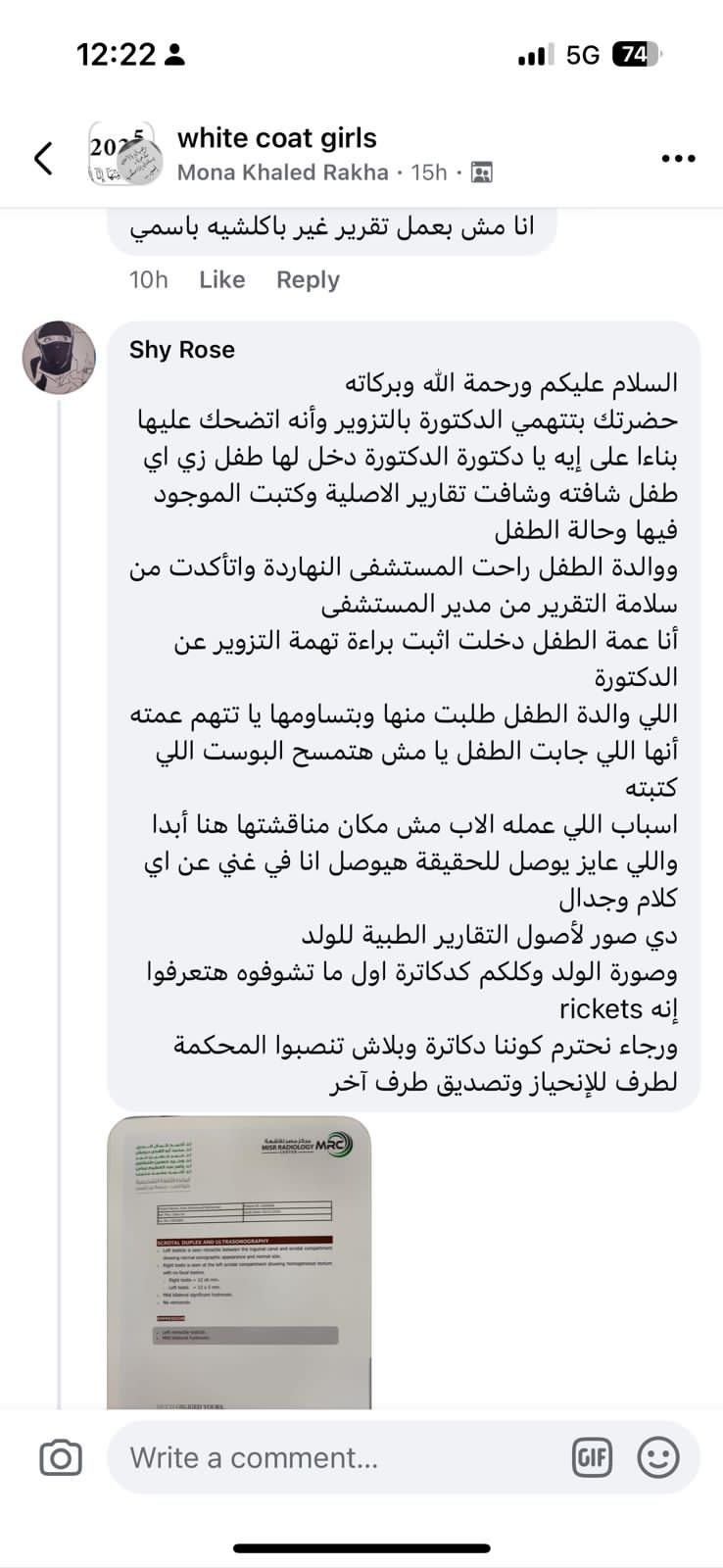Open Mona Khaled Rakha's profile
Viewport: 723px width, 1568px height.
pos(282,172)
